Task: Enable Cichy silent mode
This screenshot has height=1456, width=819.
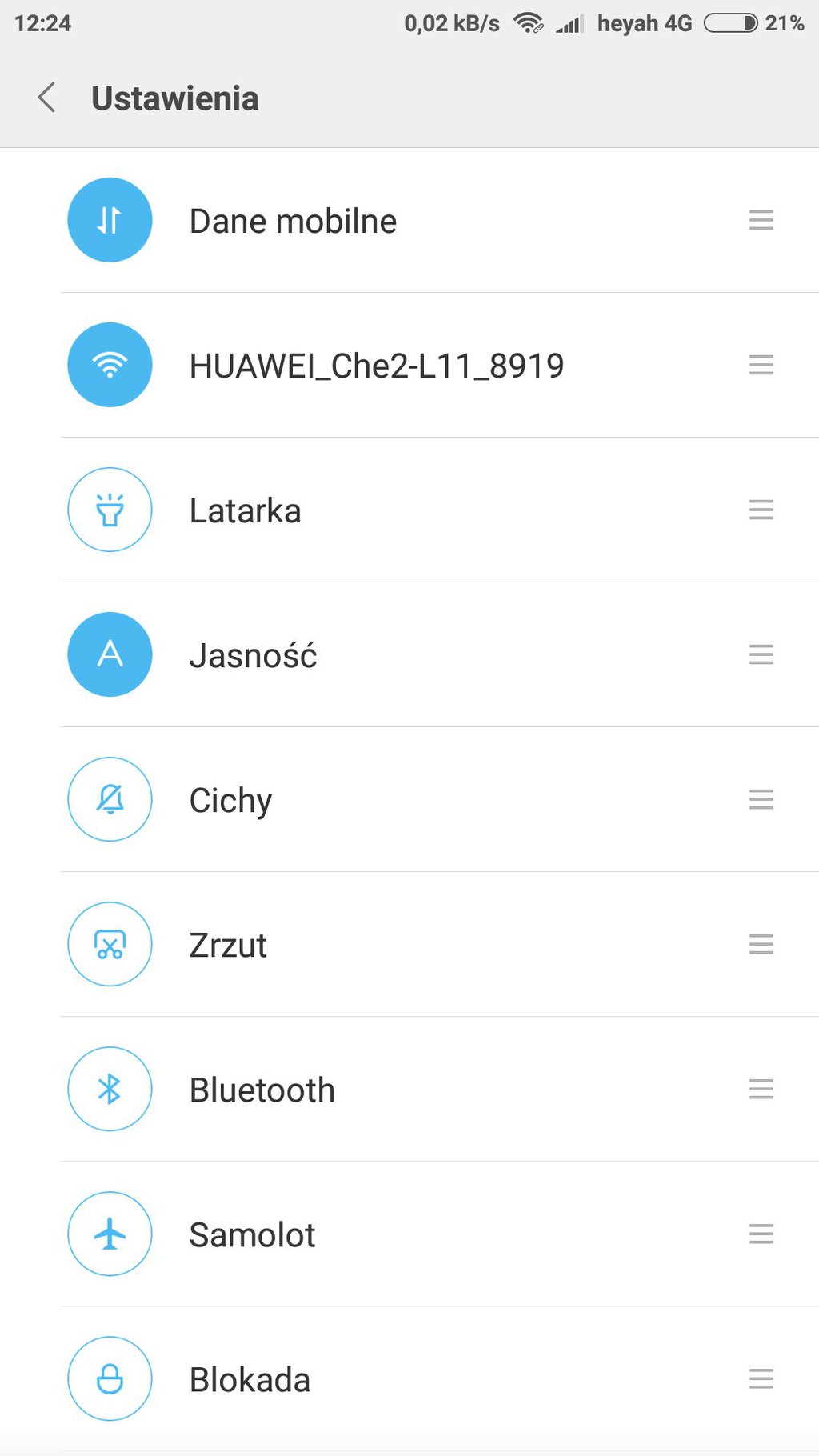Action: pyautogui.click(x=110, y=799)
